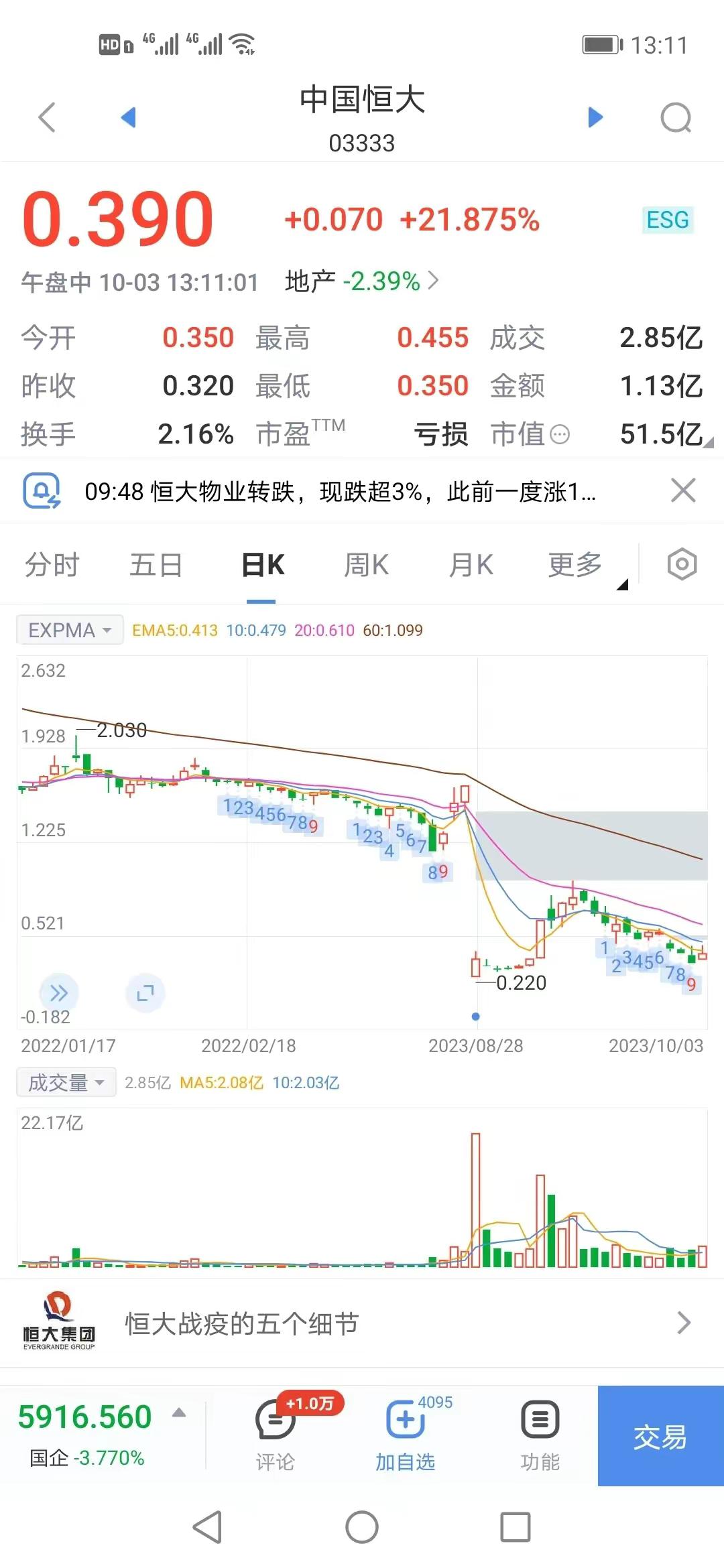Select the 分时 intraday tab

(x=54, y=565)
